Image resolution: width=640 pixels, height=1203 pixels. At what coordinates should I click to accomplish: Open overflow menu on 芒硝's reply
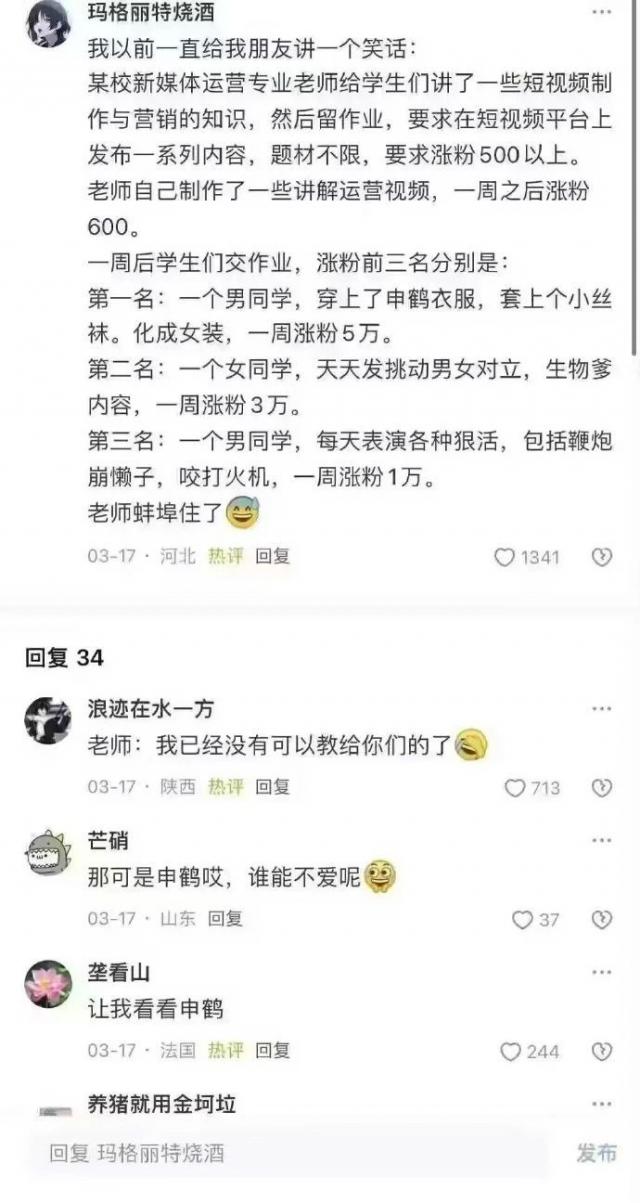[601, 841]
